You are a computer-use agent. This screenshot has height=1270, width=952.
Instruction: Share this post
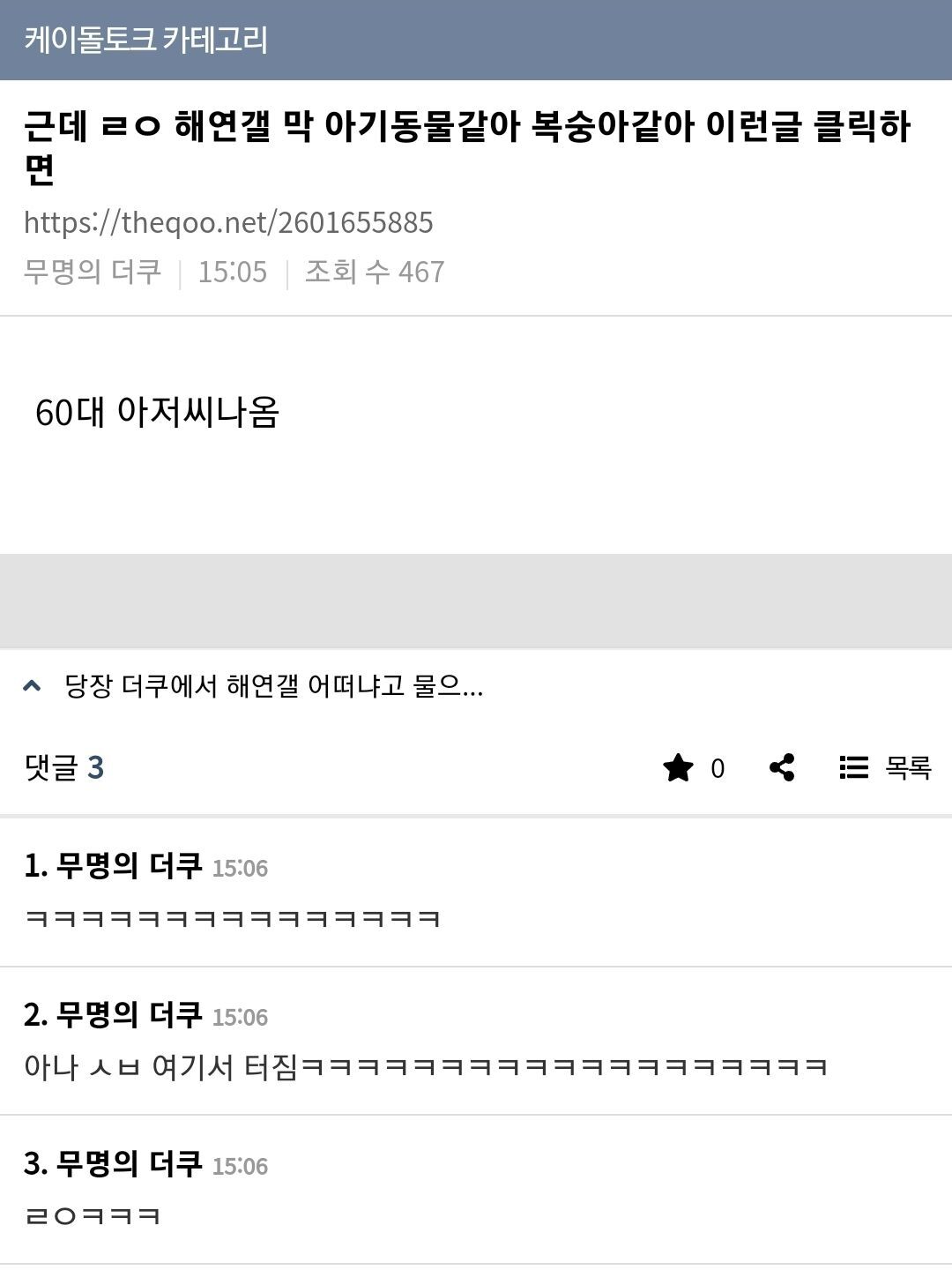(782, 767)
